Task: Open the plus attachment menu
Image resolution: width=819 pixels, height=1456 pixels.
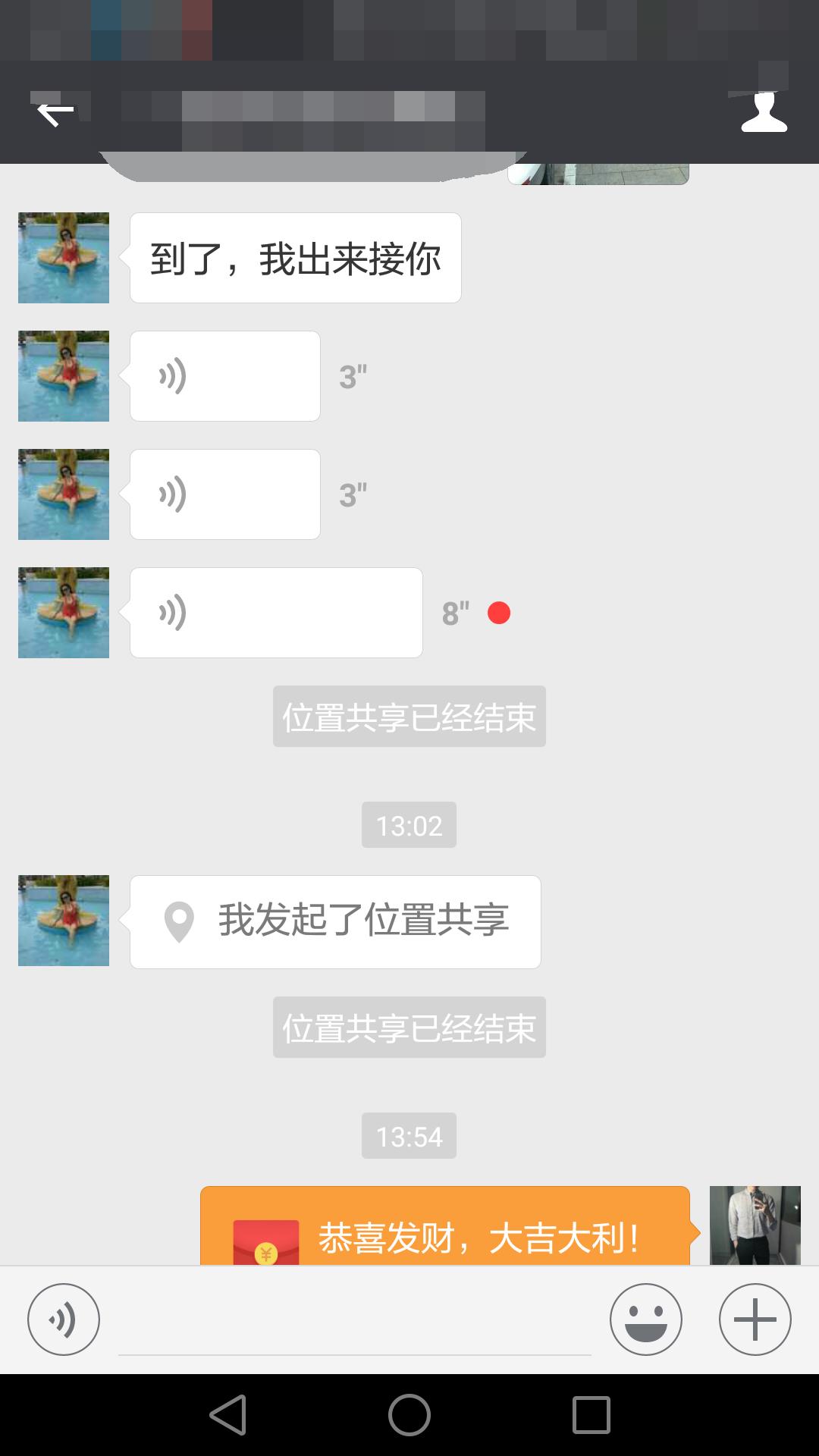Action: [x=755, y=1319]
